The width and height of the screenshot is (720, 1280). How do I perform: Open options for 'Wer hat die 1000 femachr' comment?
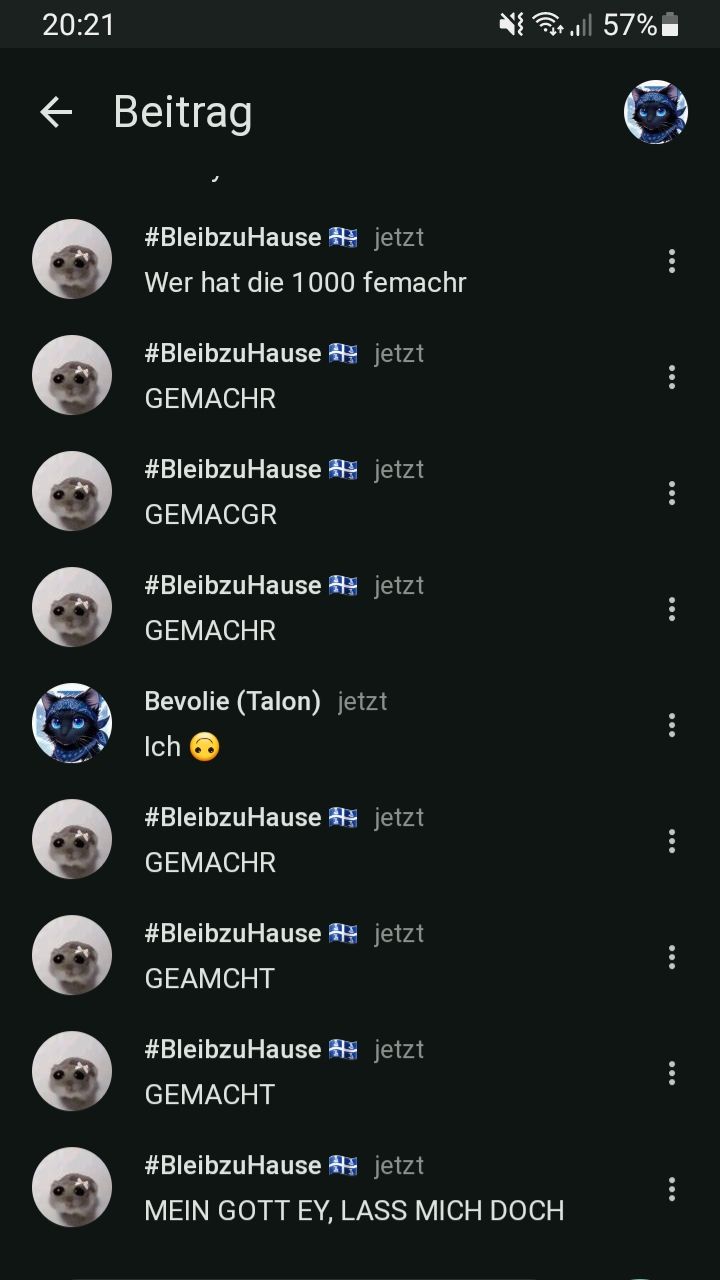[x=672, y=261]
